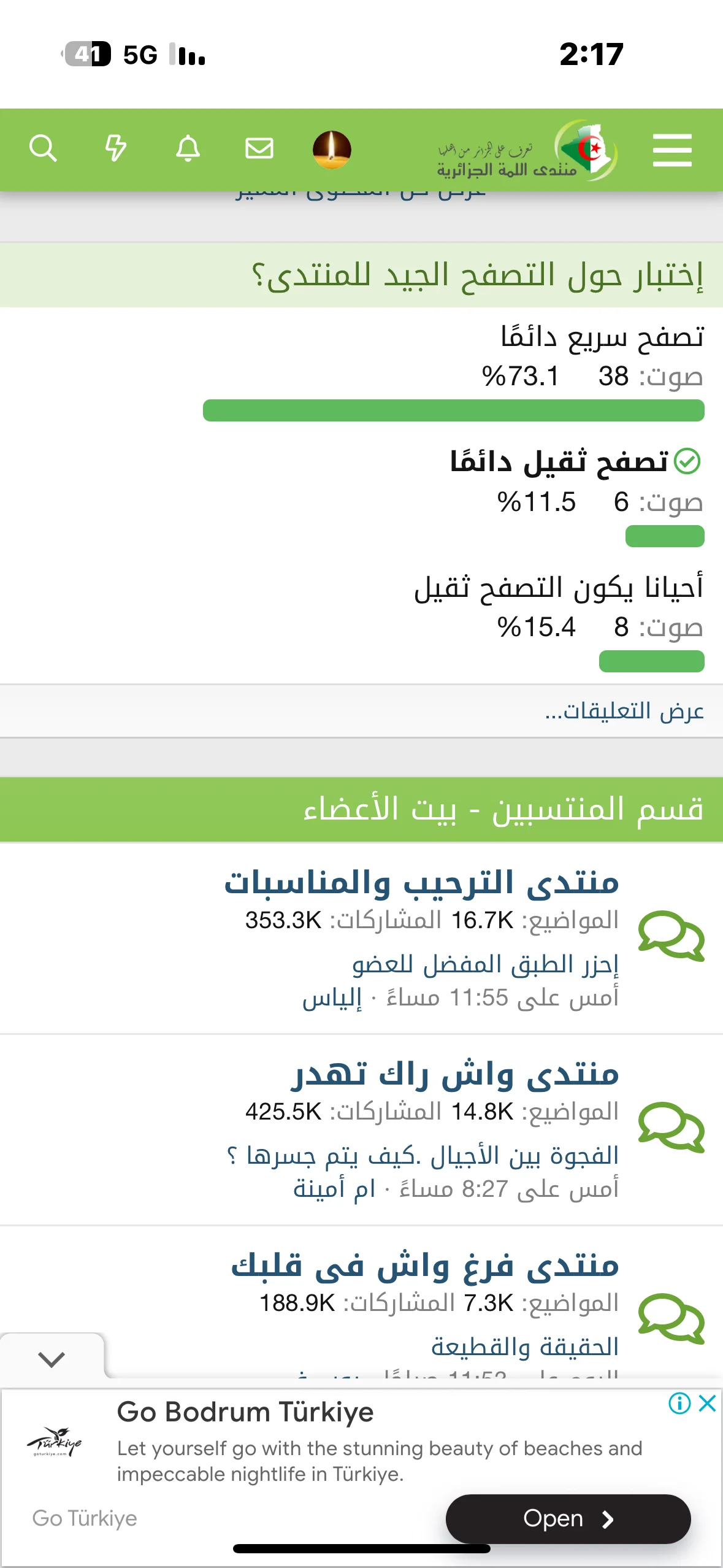
Task: Open the messages envelope icon
Action: pos(259,148)
